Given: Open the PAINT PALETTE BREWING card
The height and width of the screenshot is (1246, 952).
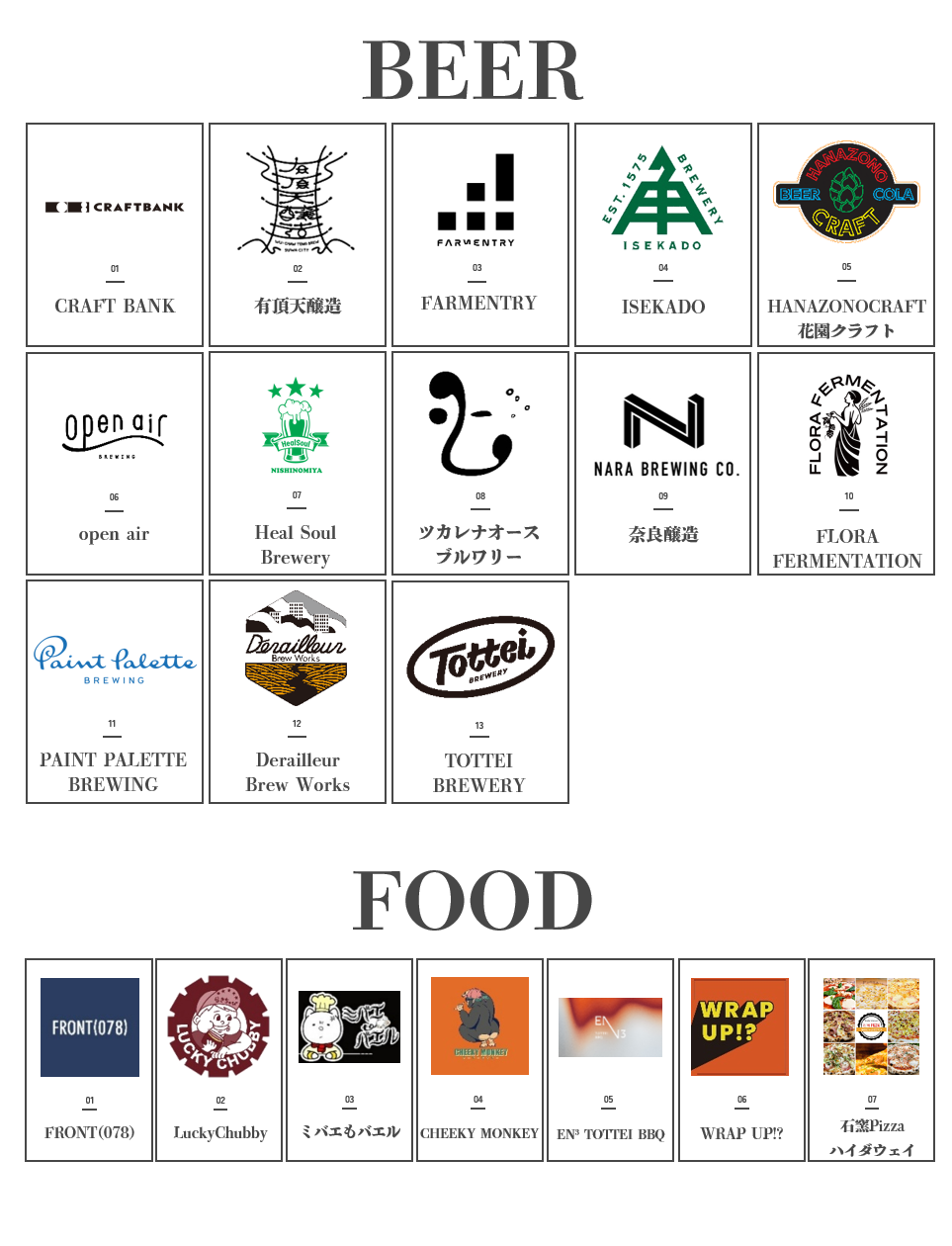Looking at the screenshot, I should coord(115,691).
